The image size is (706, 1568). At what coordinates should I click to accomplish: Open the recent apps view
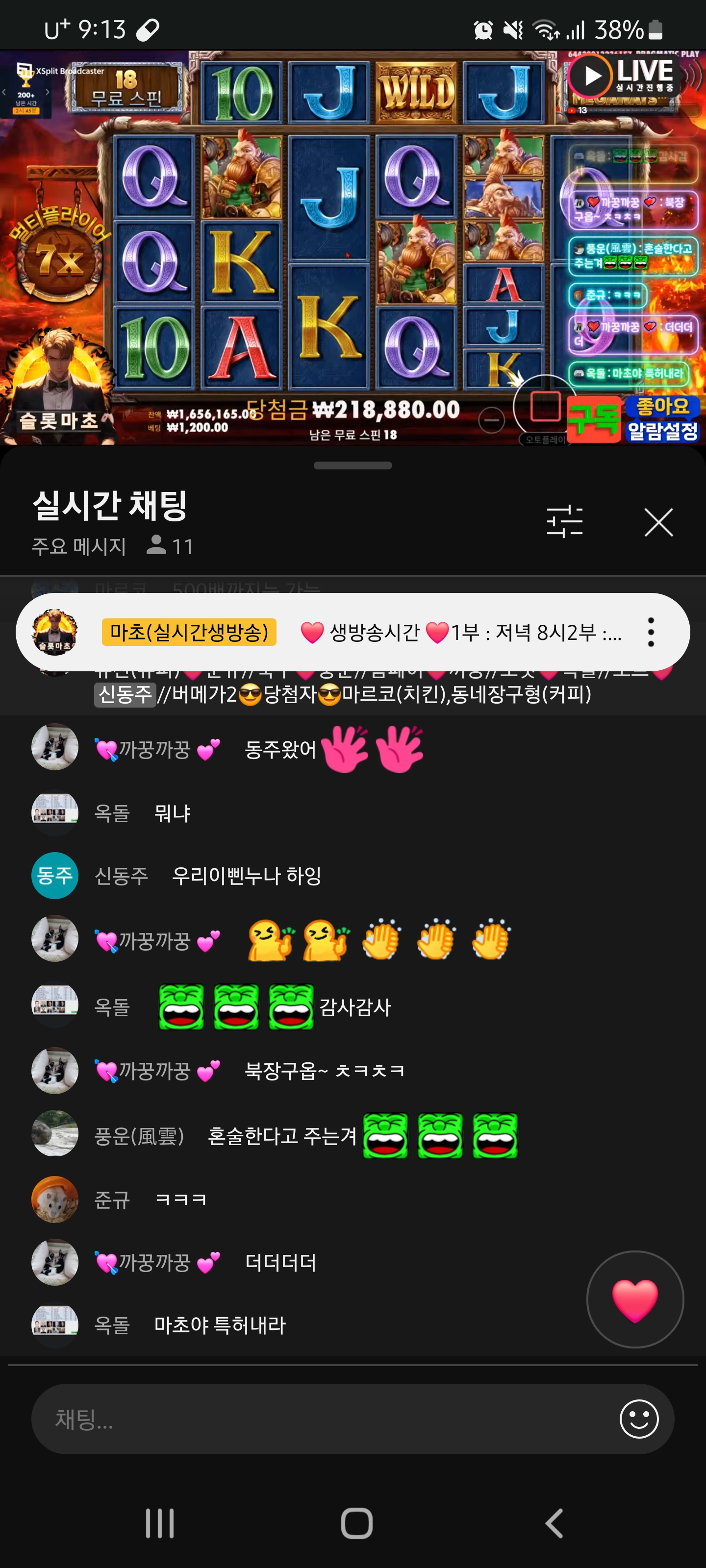(x=160, y=1523)
